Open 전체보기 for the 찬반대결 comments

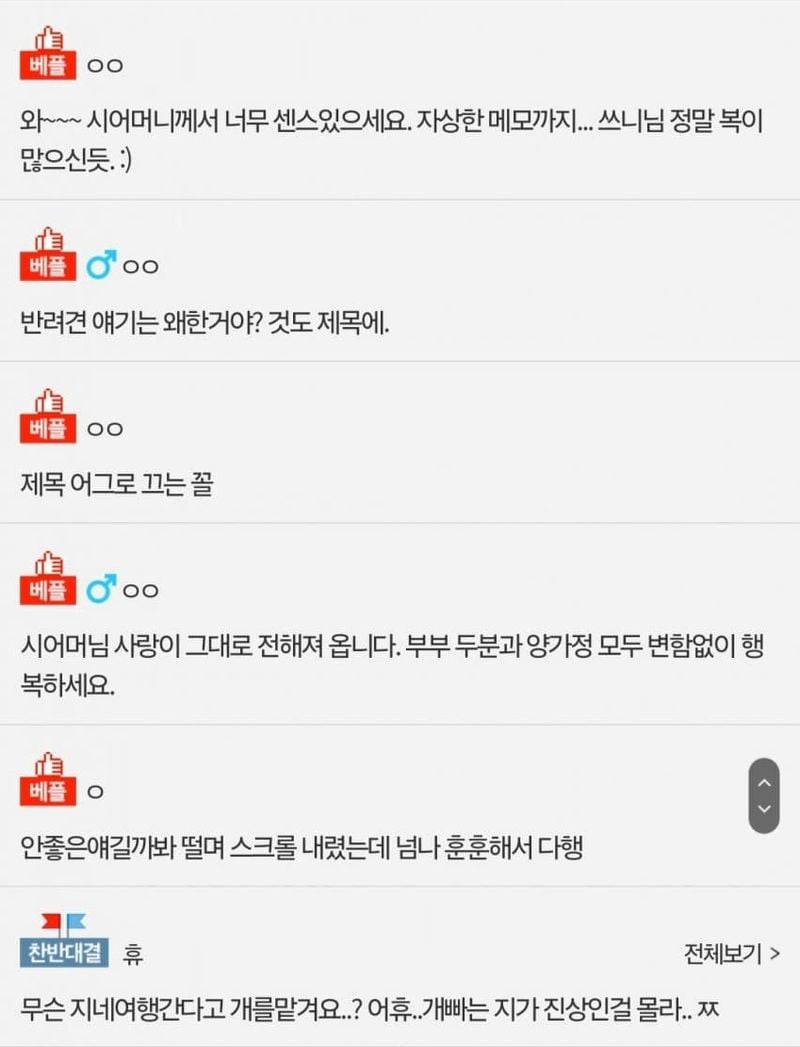[732, 953]
